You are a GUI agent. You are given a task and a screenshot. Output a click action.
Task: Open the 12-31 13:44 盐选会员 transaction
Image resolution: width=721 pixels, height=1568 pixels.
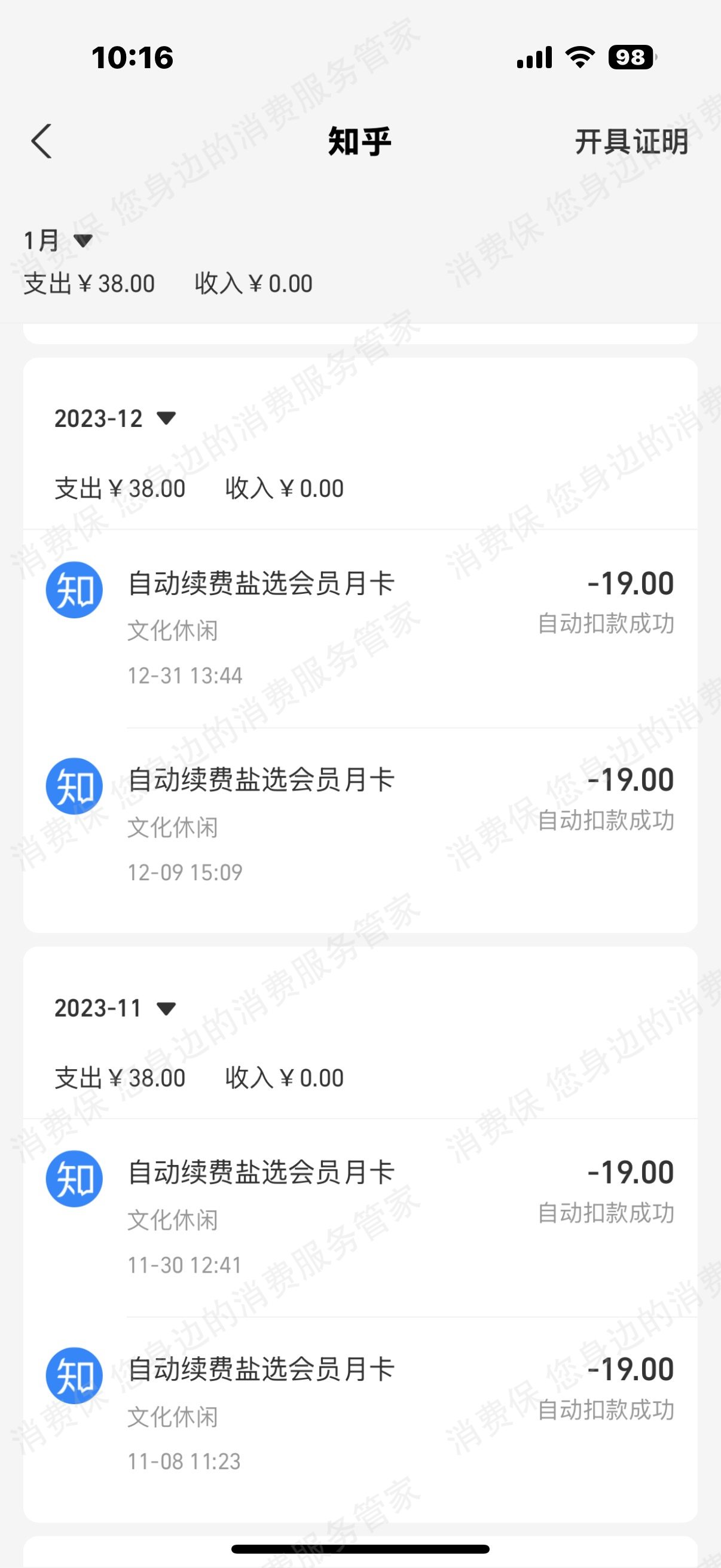360,628
